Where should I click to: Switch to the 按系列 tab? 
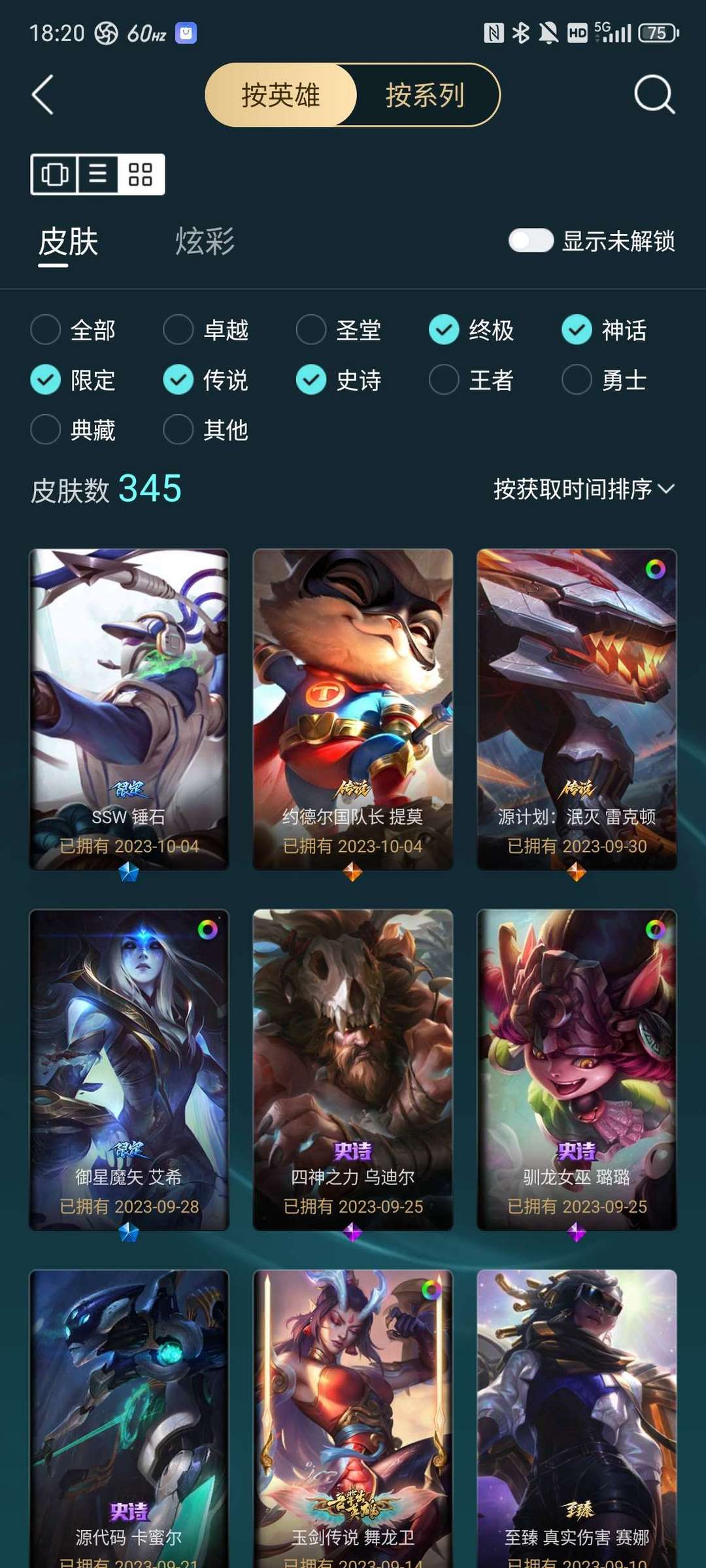422,95
